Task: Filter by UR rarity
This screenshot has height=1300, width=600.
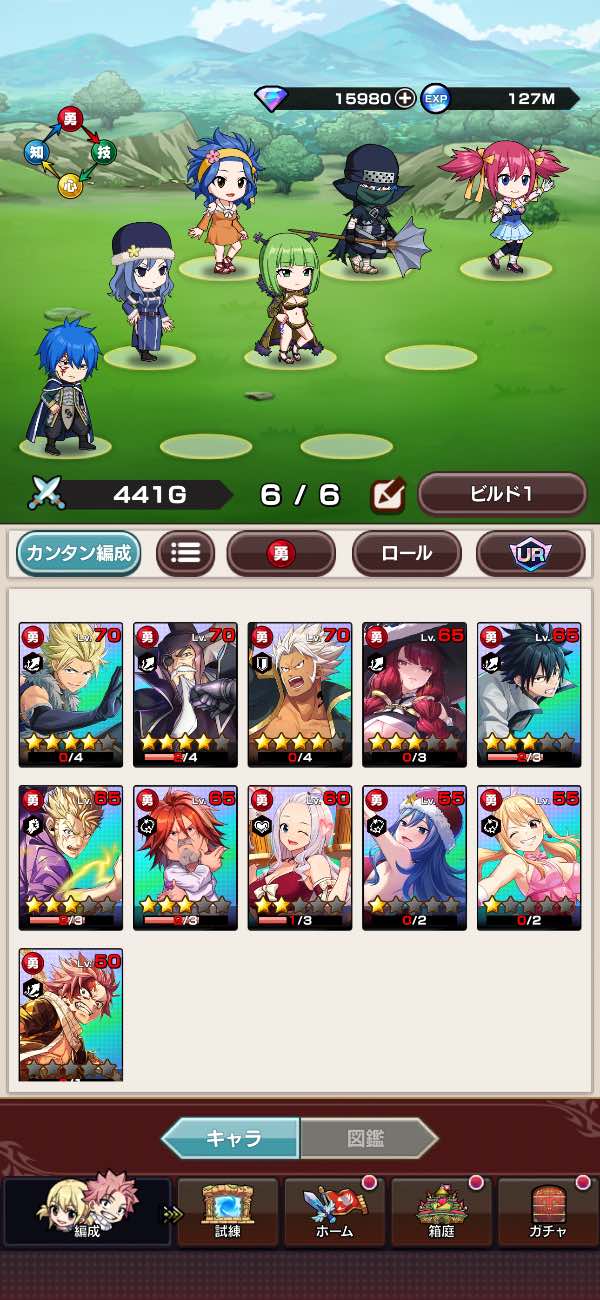Action: click(x=530, y=553)
